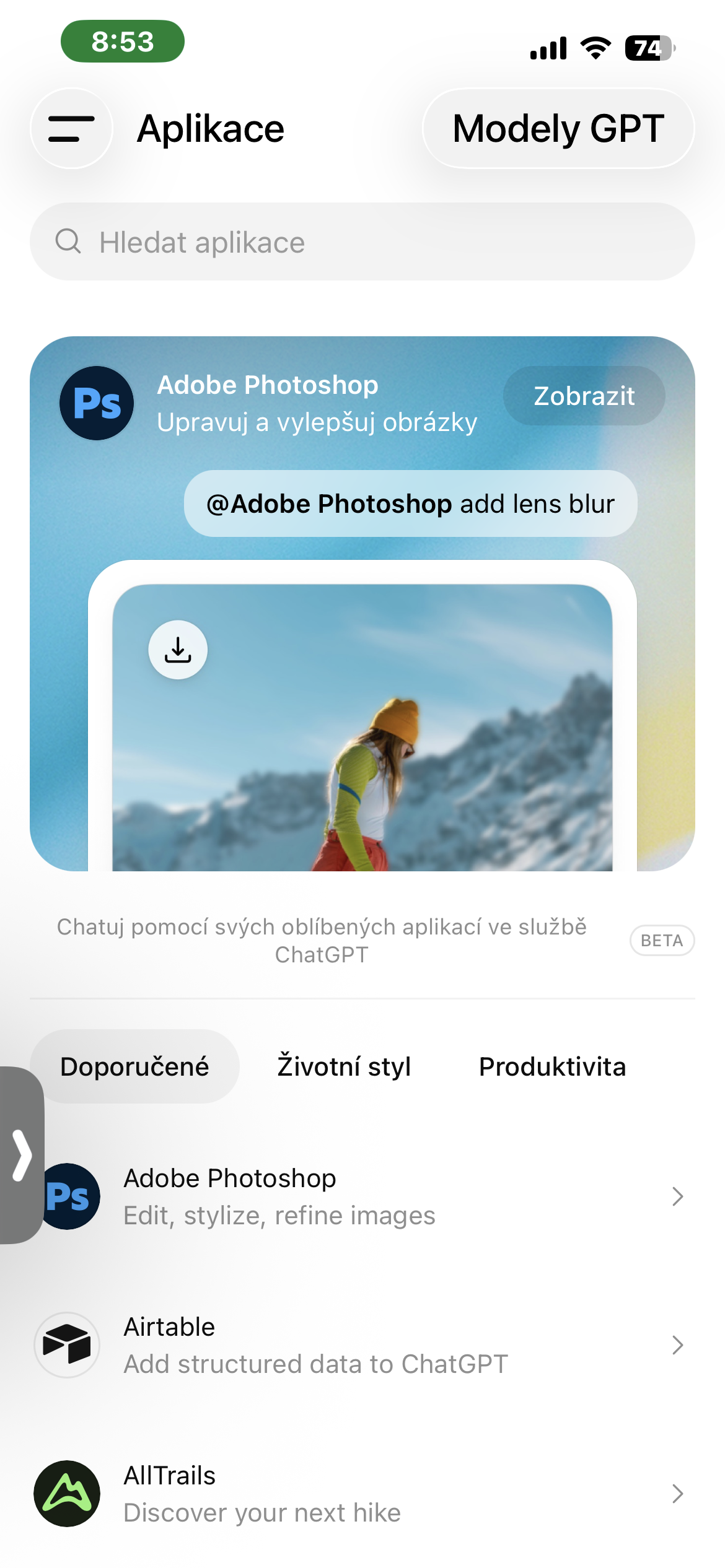Tap Zobrazit on the Adobe Photoshop banner
This screenshot has height=1568, width=725.
click(x=584, y=396)
